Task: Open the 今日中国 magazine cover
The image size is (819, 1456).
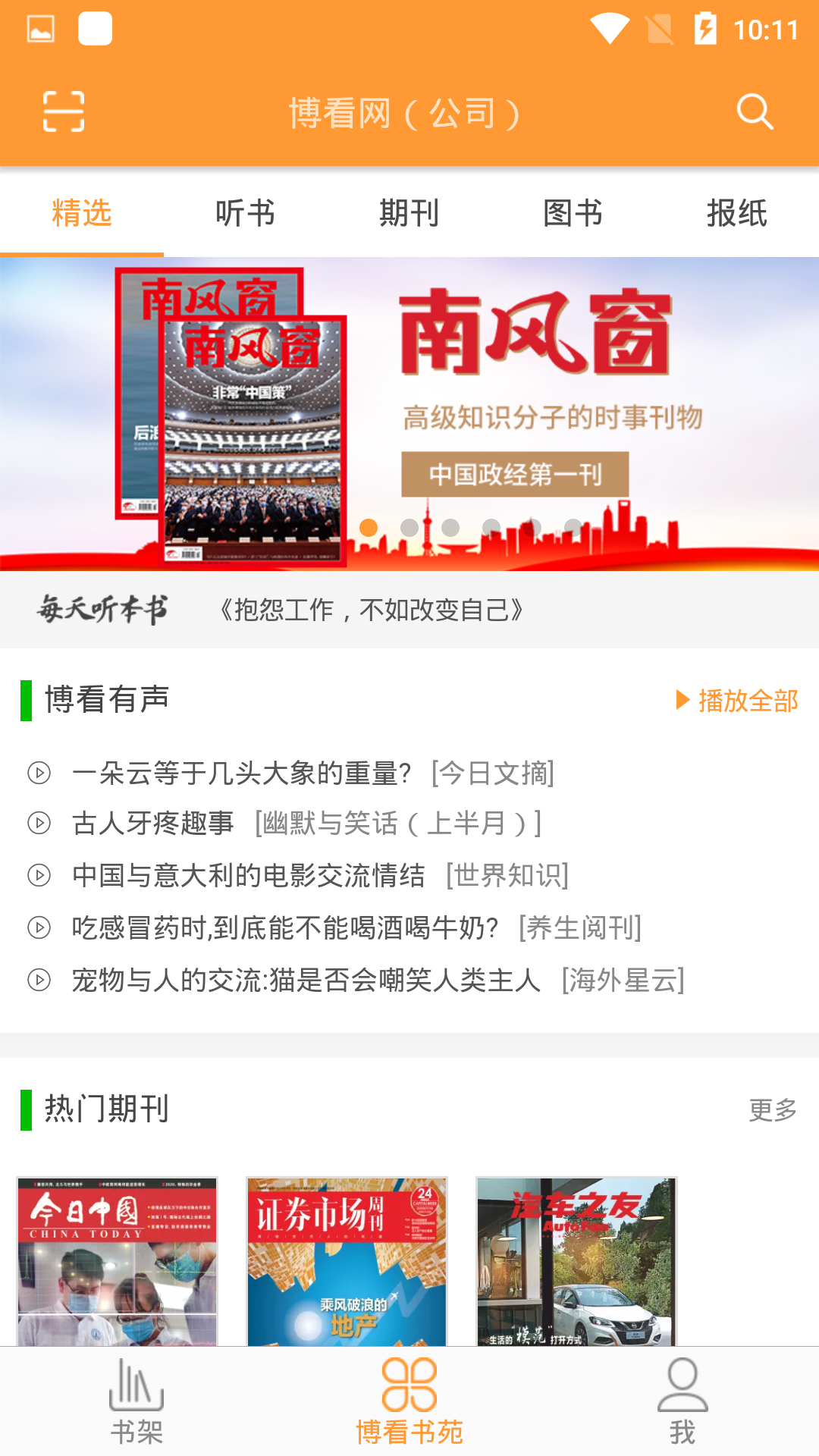Action: 118,1259
